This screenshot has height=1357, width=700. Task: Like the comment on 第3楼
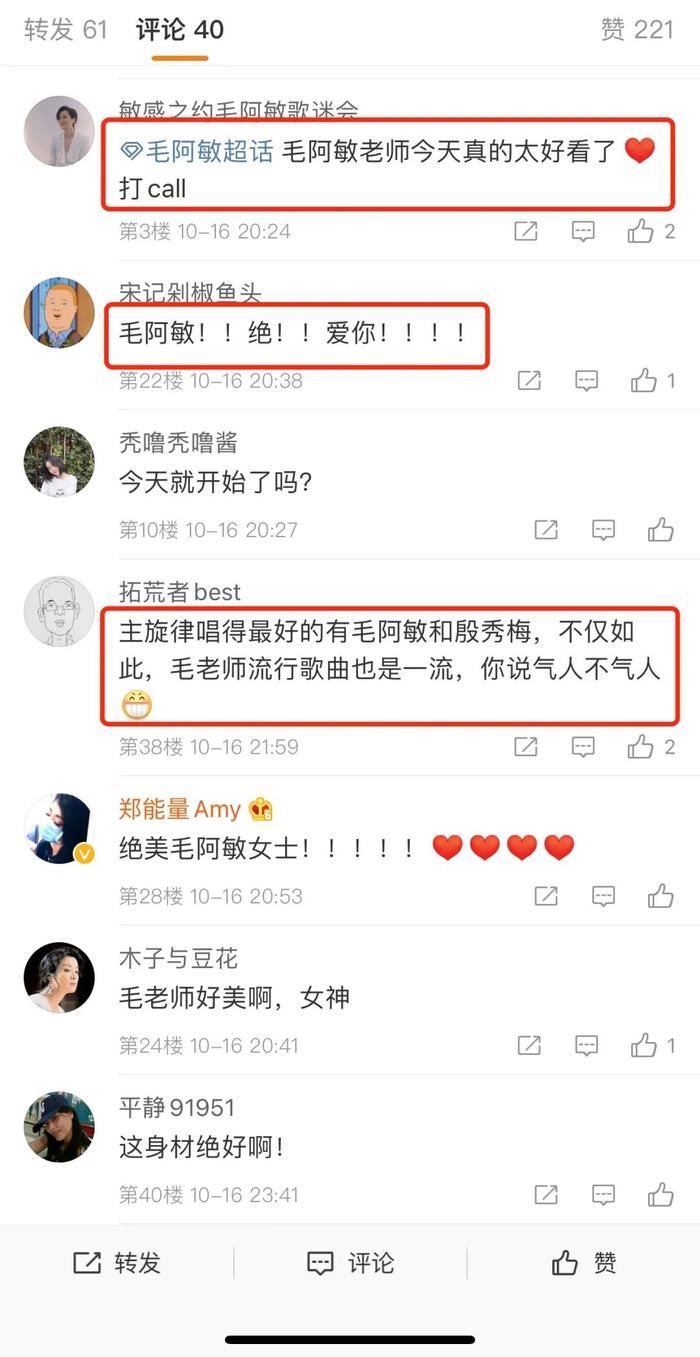641,232
